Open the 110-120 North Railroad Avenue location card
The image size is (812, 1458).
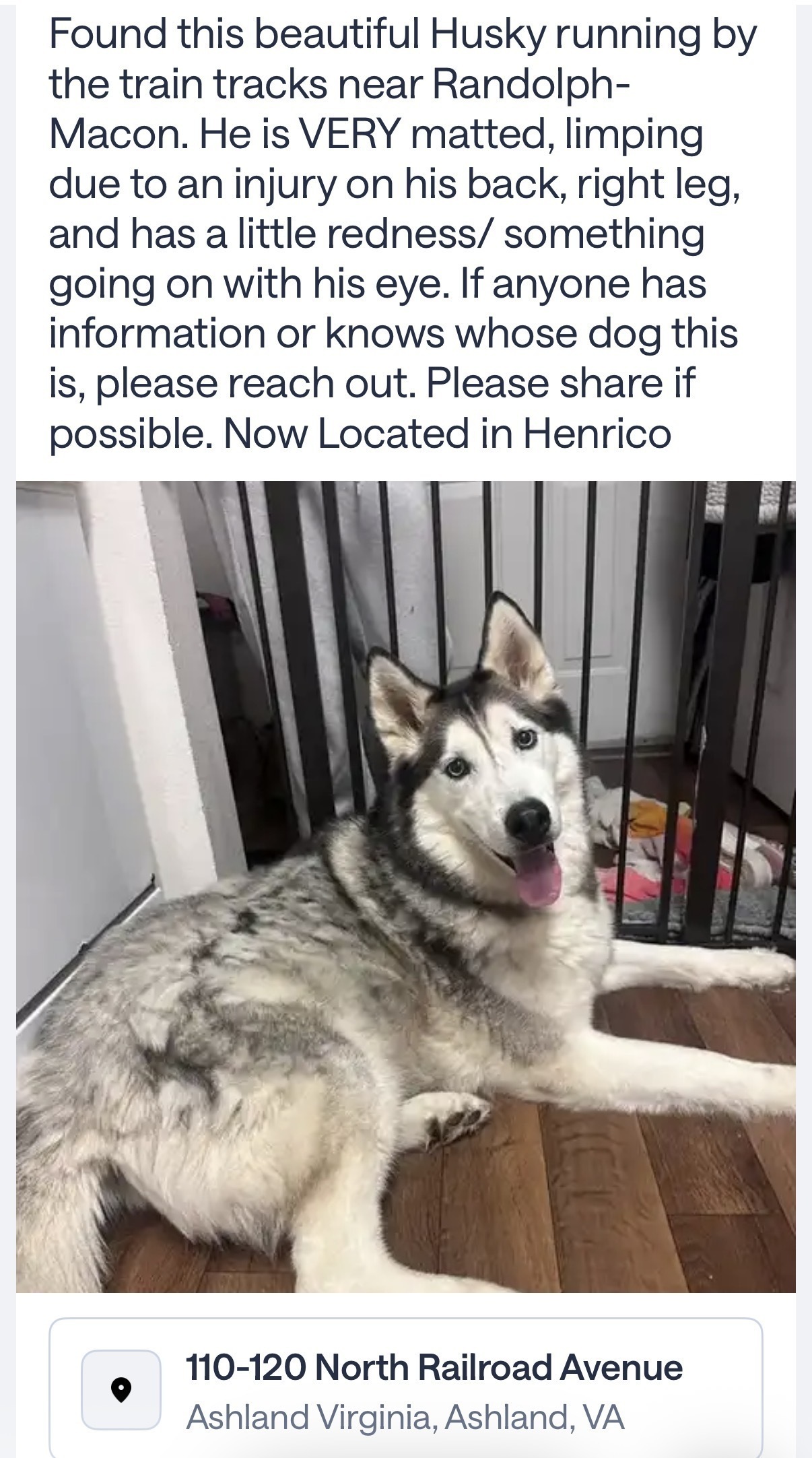pos(406,1389)
